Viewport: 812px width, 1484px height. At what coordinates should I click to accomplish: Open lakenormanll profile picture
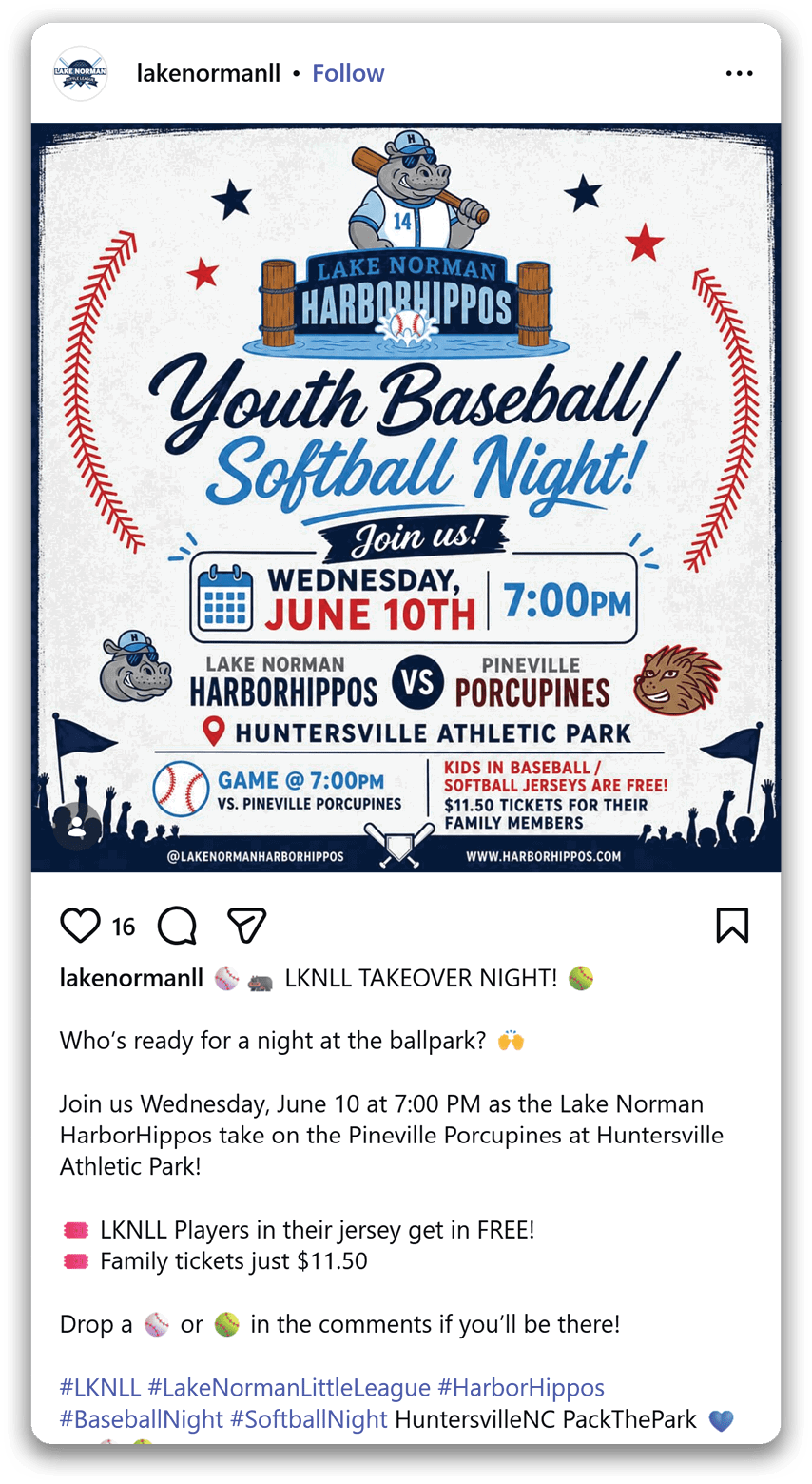(80, 73)
